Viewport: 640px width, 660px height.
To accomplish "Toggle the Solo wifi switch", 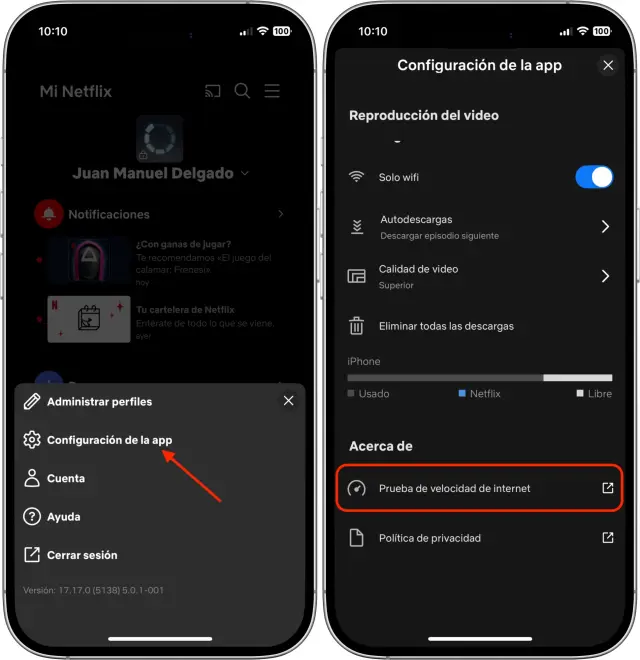I will click(594, 177).
